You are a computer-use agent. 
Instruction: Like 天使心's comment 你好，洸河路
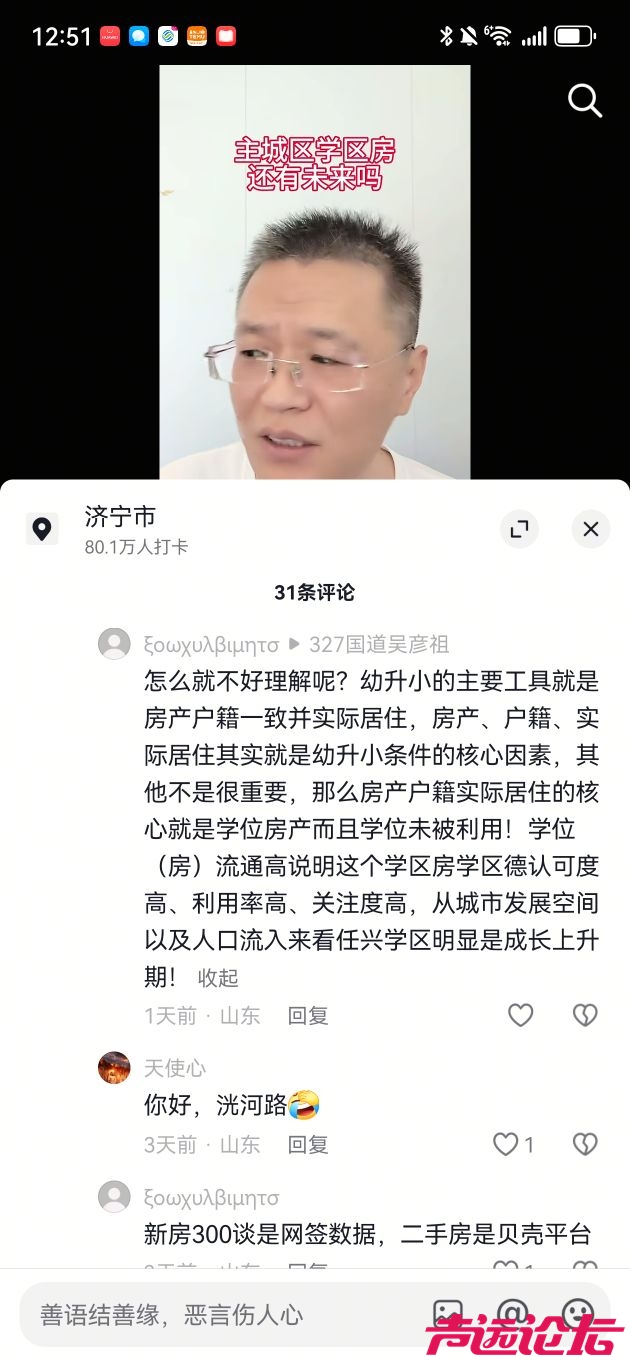(x=506, y=1144)
